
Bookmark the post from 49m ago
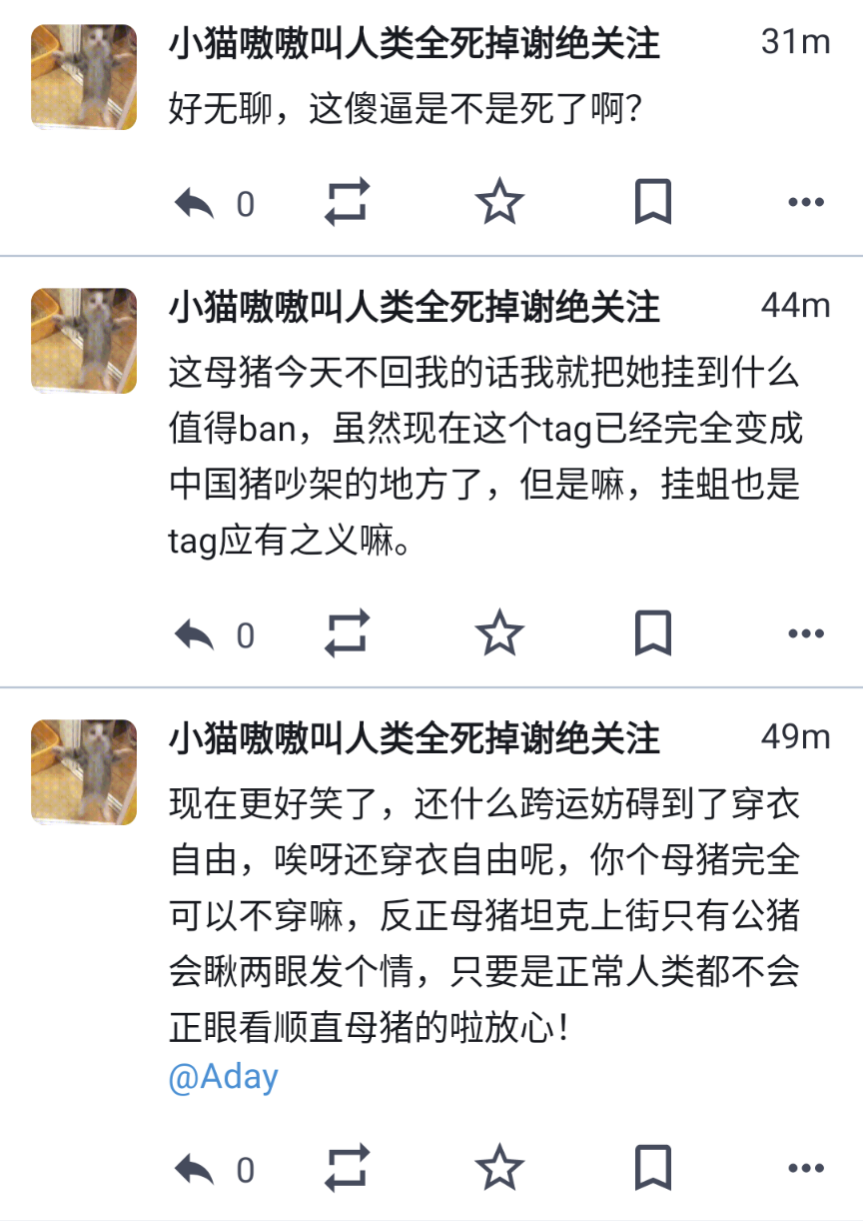click(x=653, y=1168)
